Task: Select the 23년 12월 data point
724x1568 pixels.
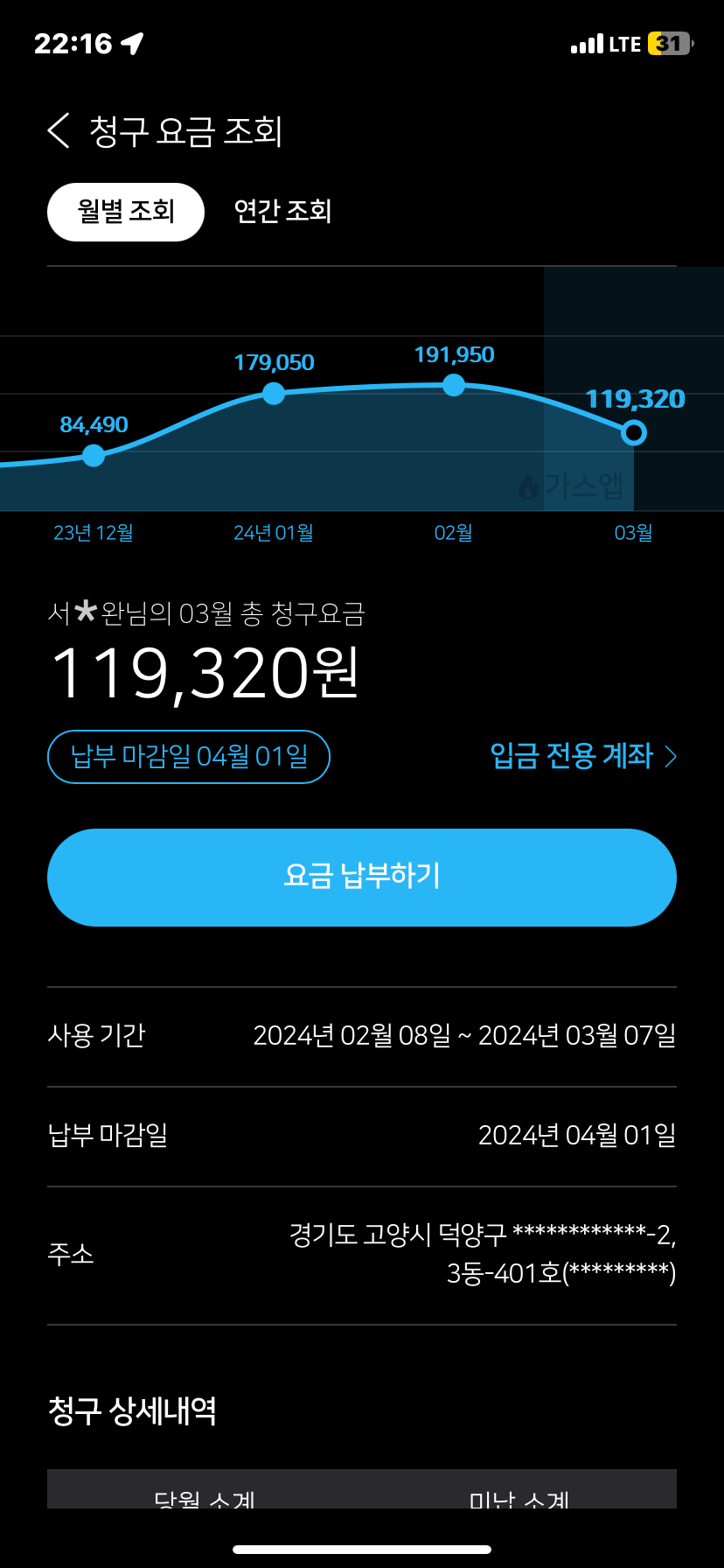Action: [94, 455]
